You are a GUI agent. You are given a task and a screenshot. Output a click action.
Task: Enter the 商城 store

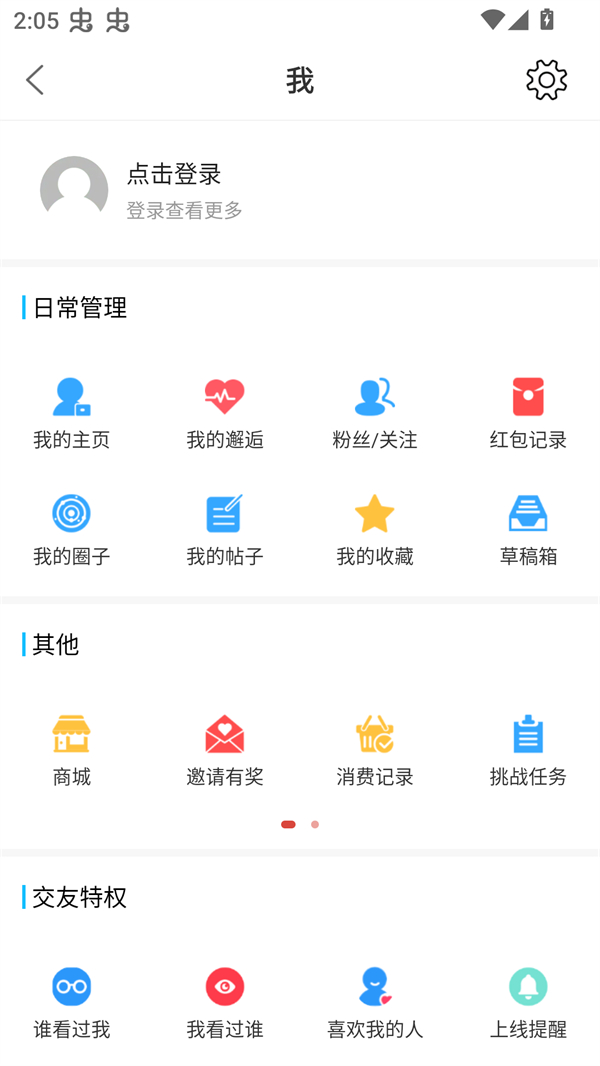coord(71,750)
